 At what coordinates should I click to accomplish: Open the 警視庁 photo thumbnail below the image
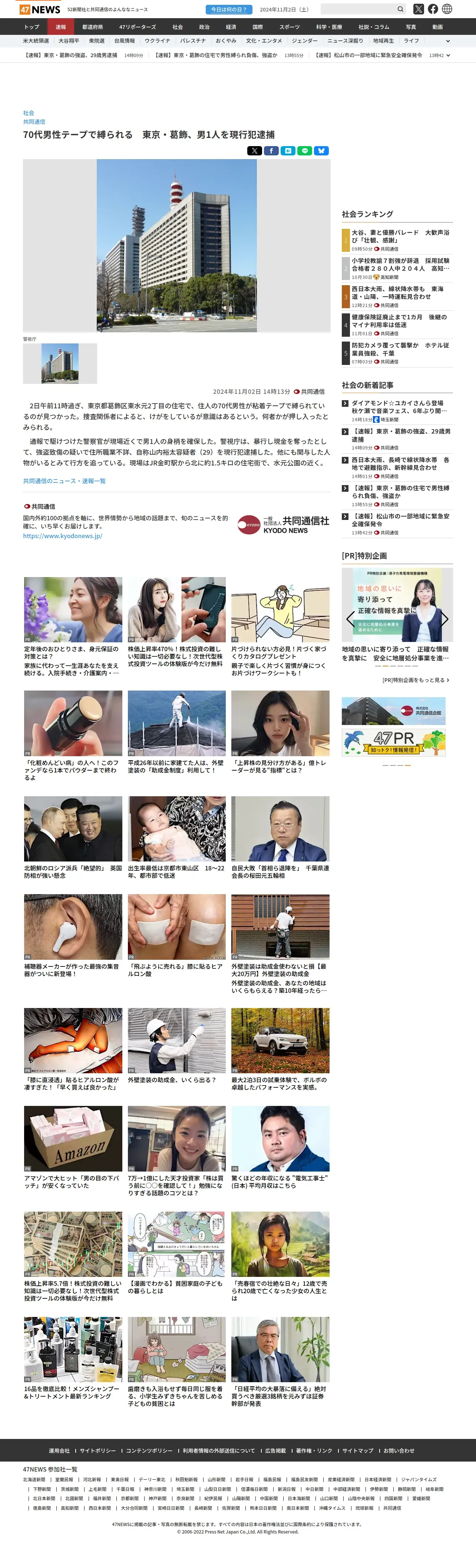click(x=60, y=363)
